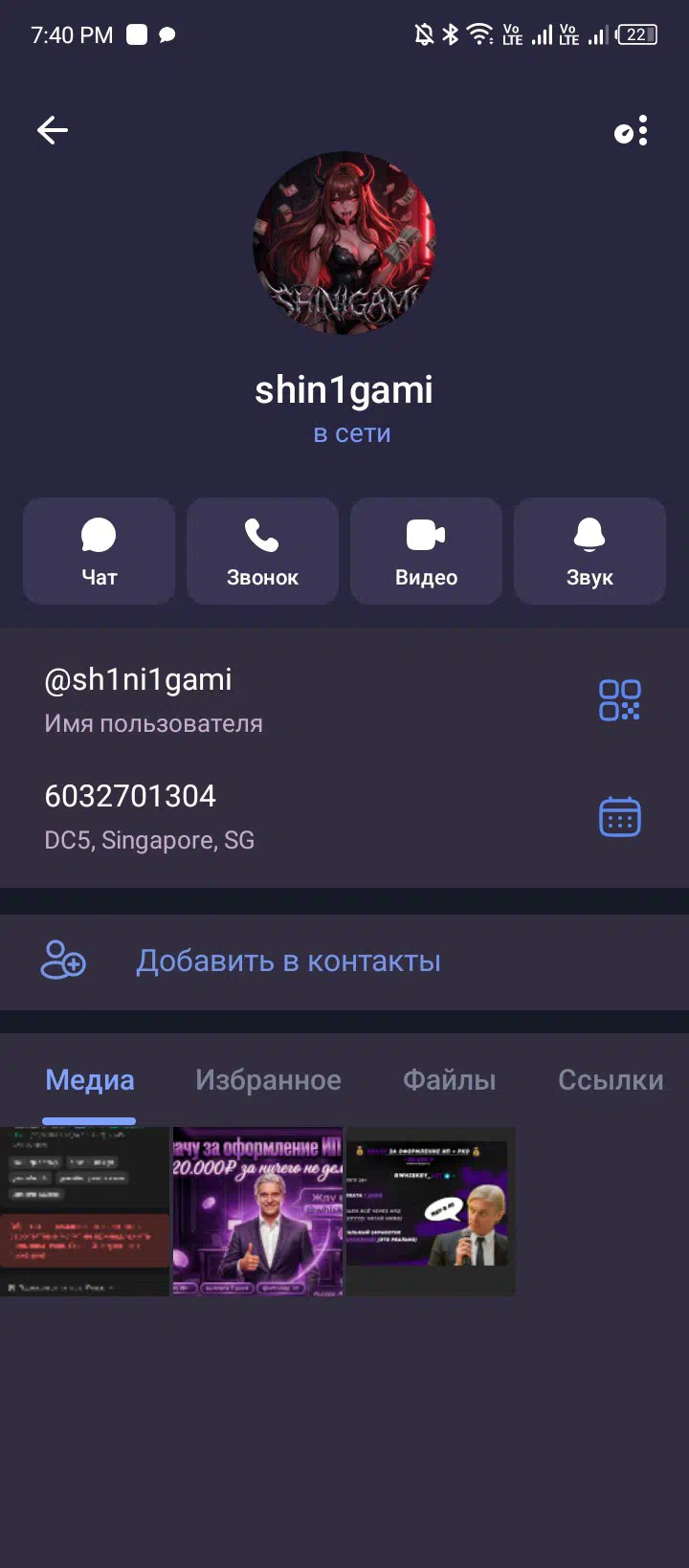Switch to the Ссылки tab
Image resolution: width=689 pixels, height=1568 pixels.
(x=611, y=1080)
